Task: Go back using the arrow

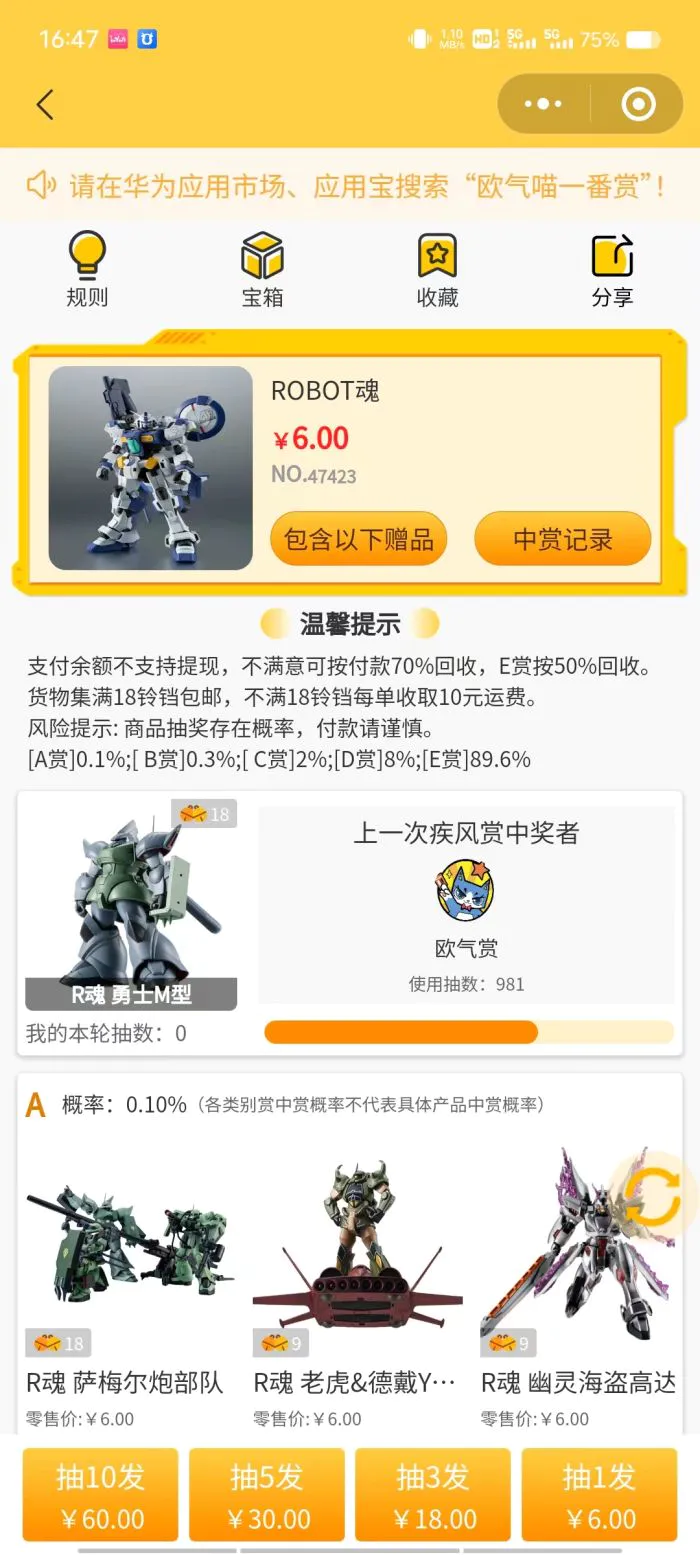Action: coord(45,105)
